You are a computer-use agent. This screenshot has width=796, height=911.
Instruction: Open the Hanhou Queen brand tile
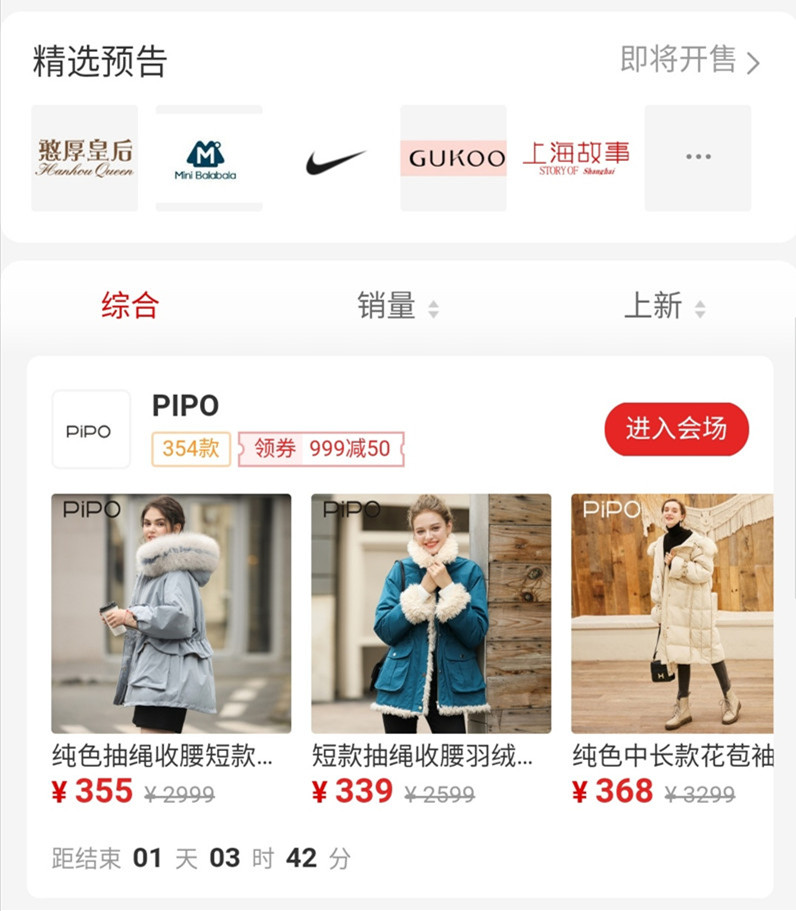pyautogui.click(x=84, y=158)
